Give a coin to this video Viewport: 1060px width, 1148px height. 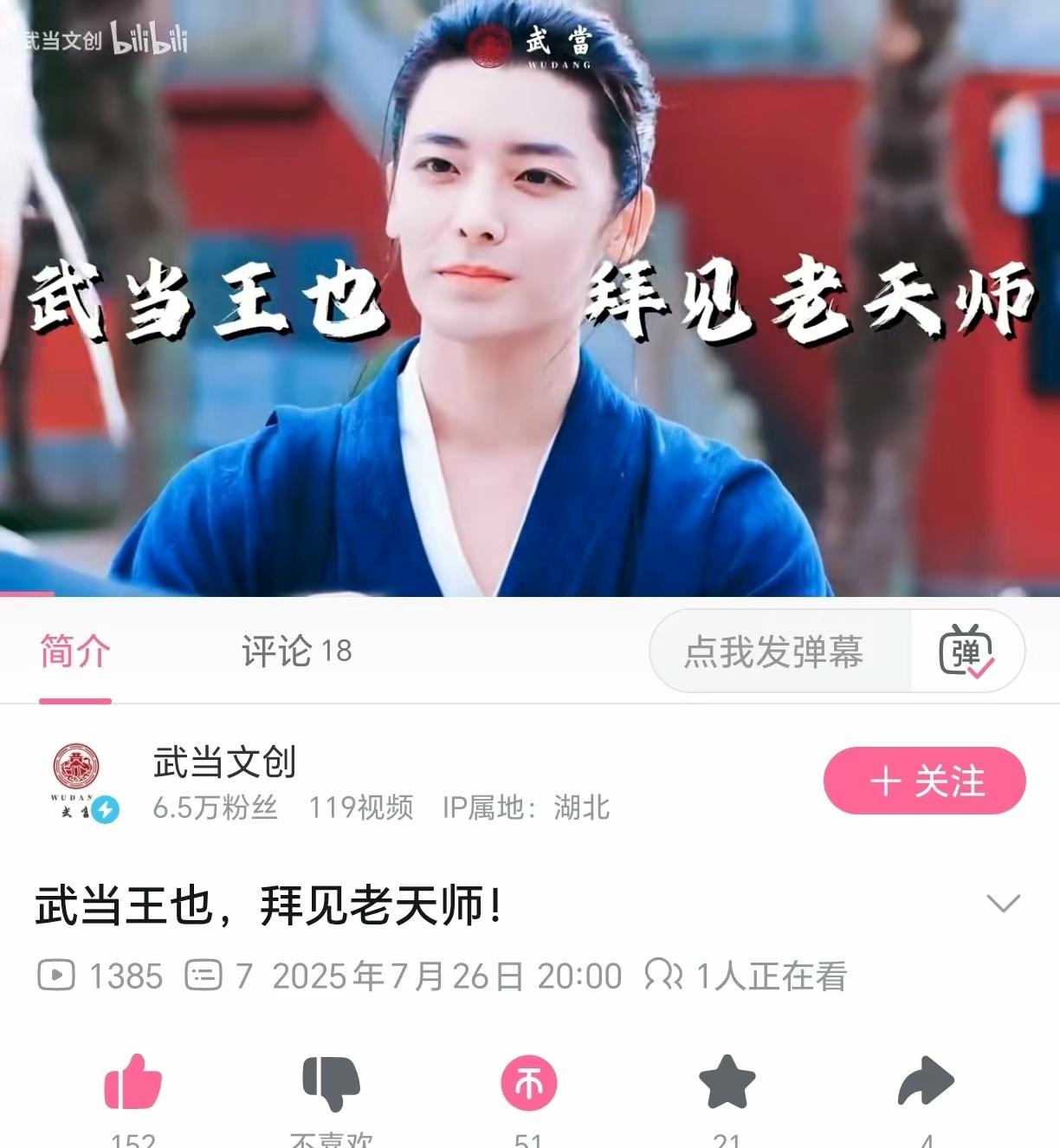pyautogui.click(x=528, y=1083)
